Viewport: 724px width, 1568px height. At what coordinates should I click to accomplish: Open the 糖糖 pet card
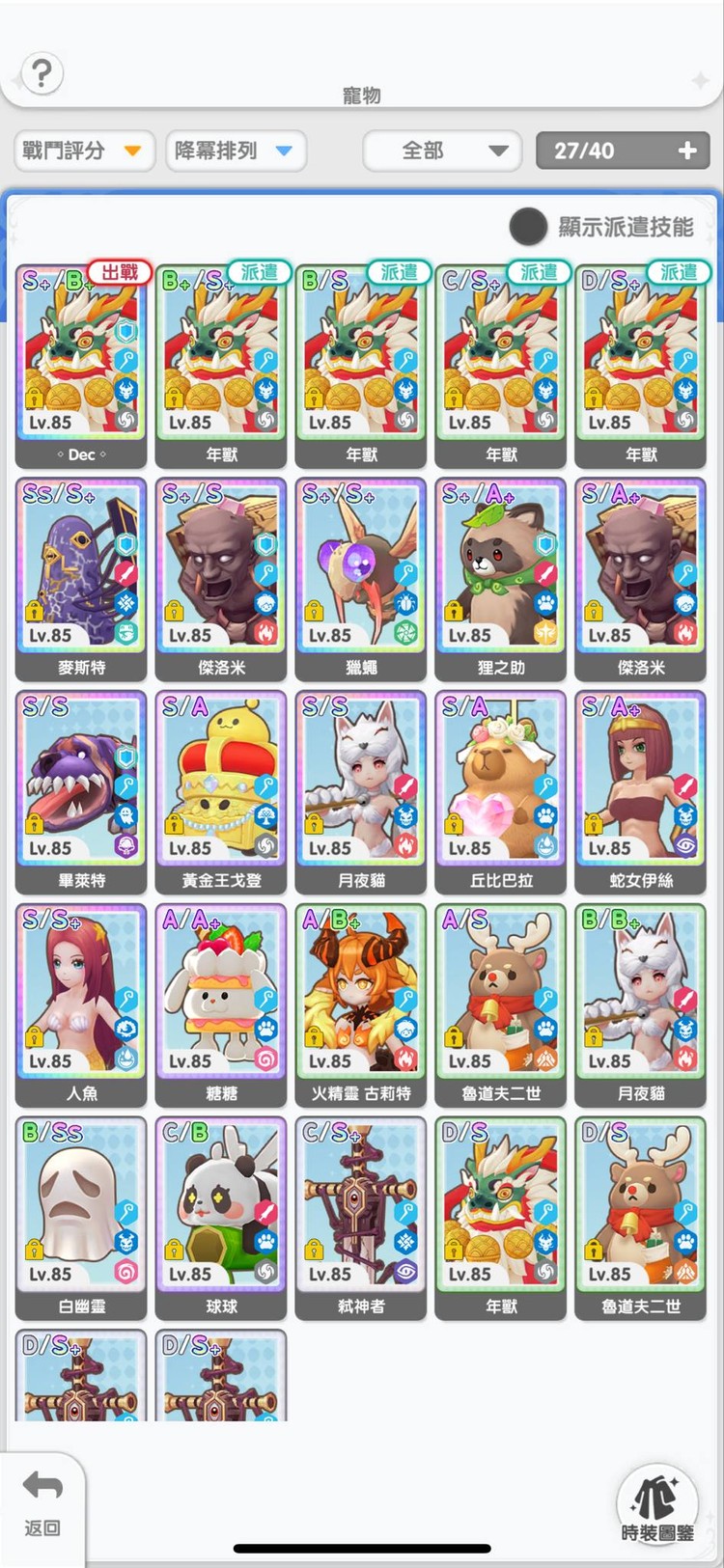(221, 1003)
